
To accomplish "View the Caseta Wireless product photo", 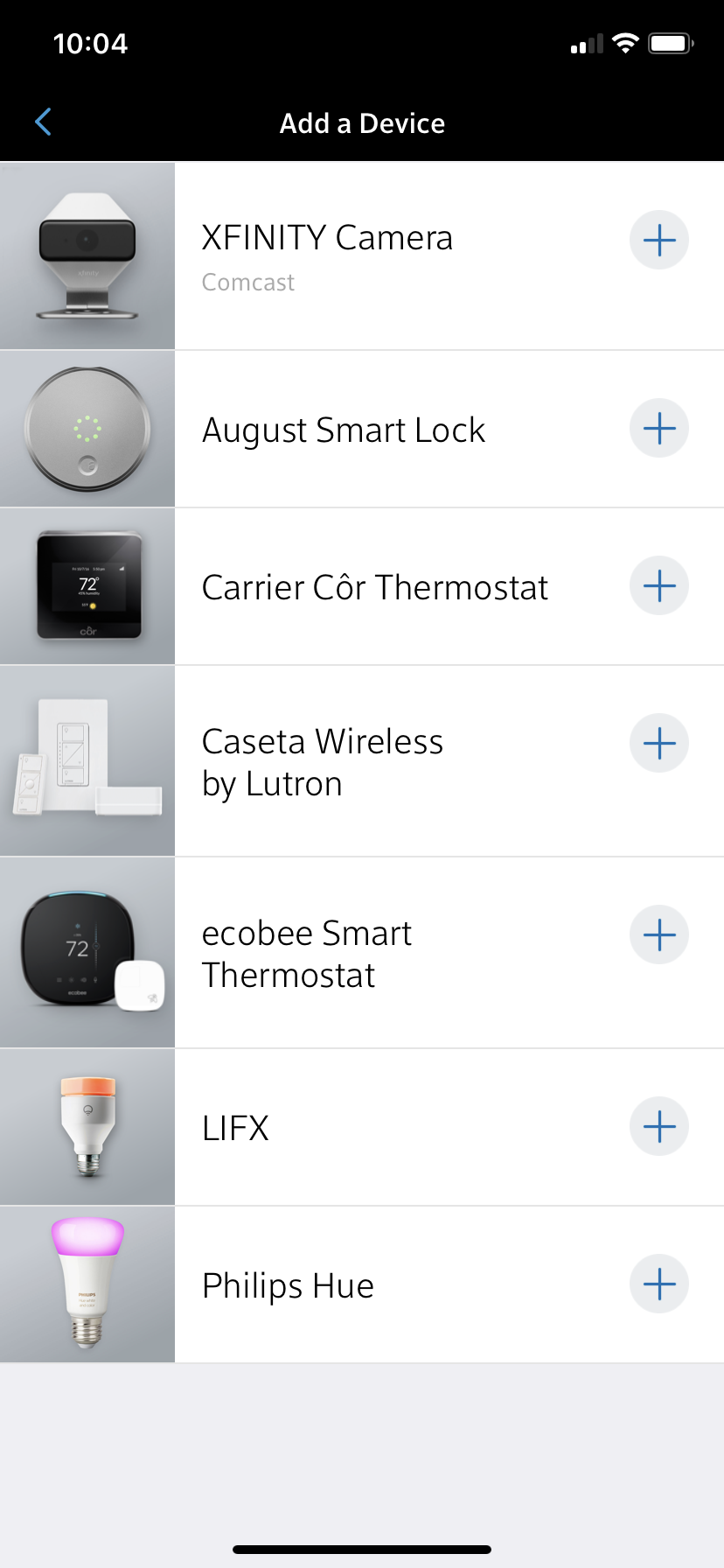I will click(x=87, y=759).
